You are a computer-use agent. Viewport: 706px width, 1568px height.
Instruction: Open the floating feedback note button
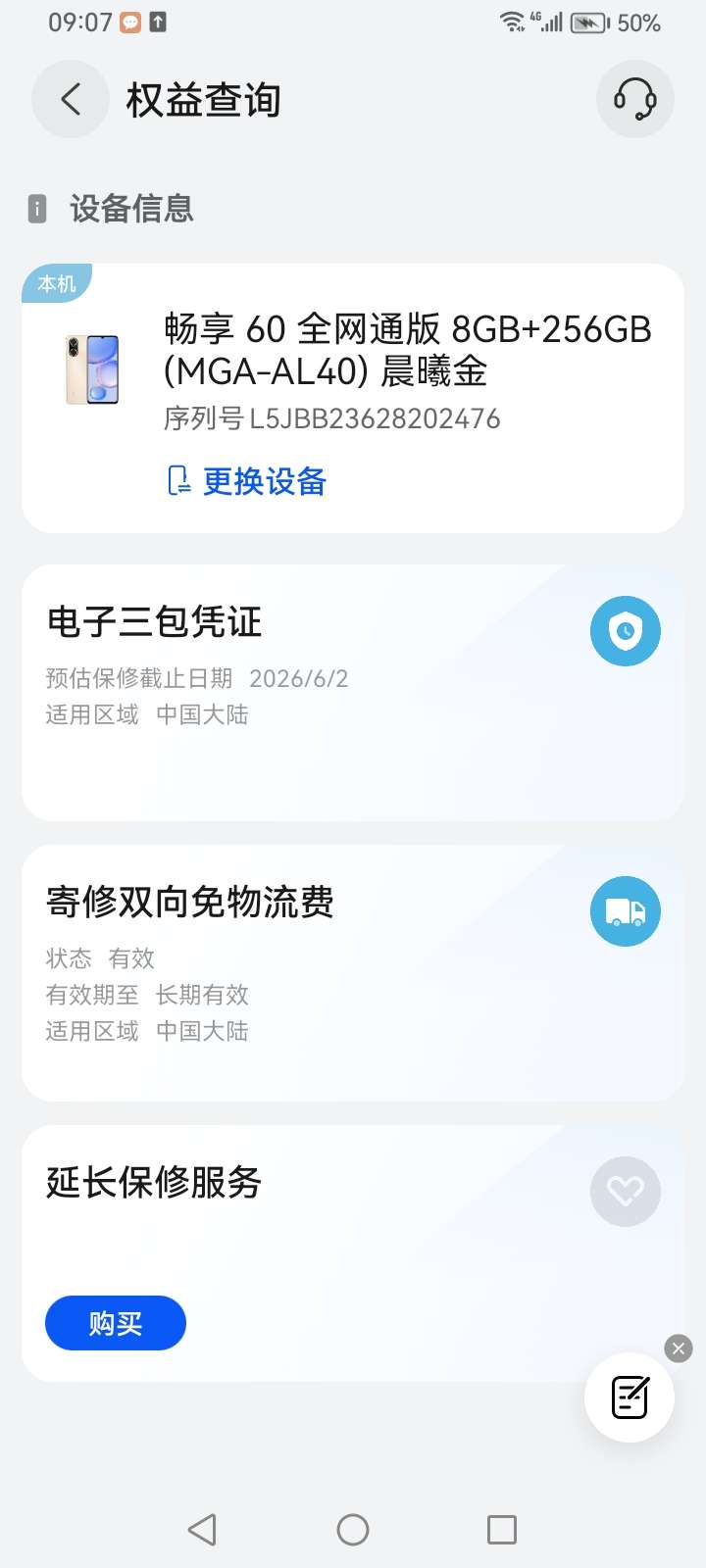[630, 1397]
